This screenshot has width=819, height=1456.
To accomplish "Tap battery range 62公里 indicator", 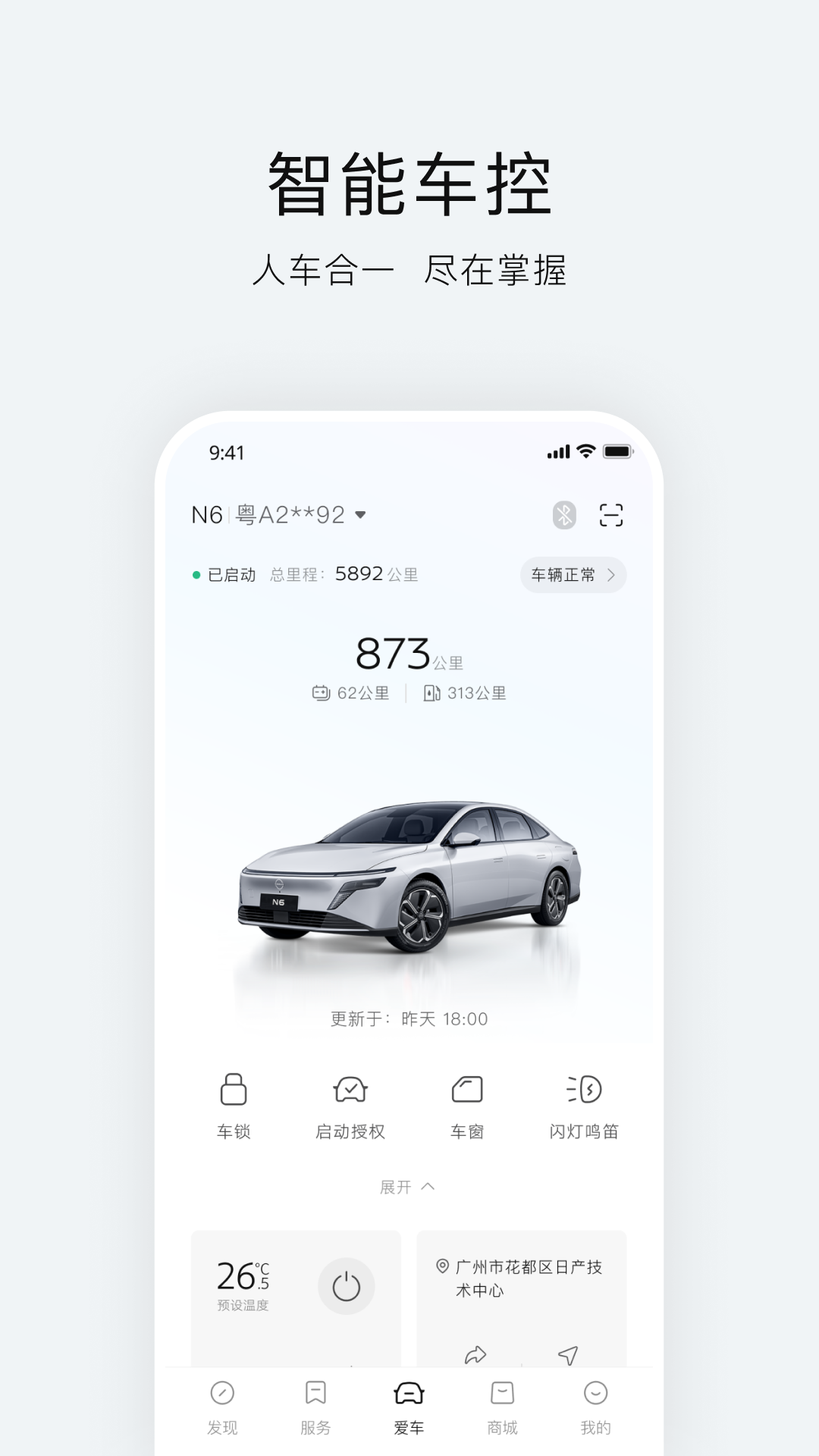I will point(353,692).
